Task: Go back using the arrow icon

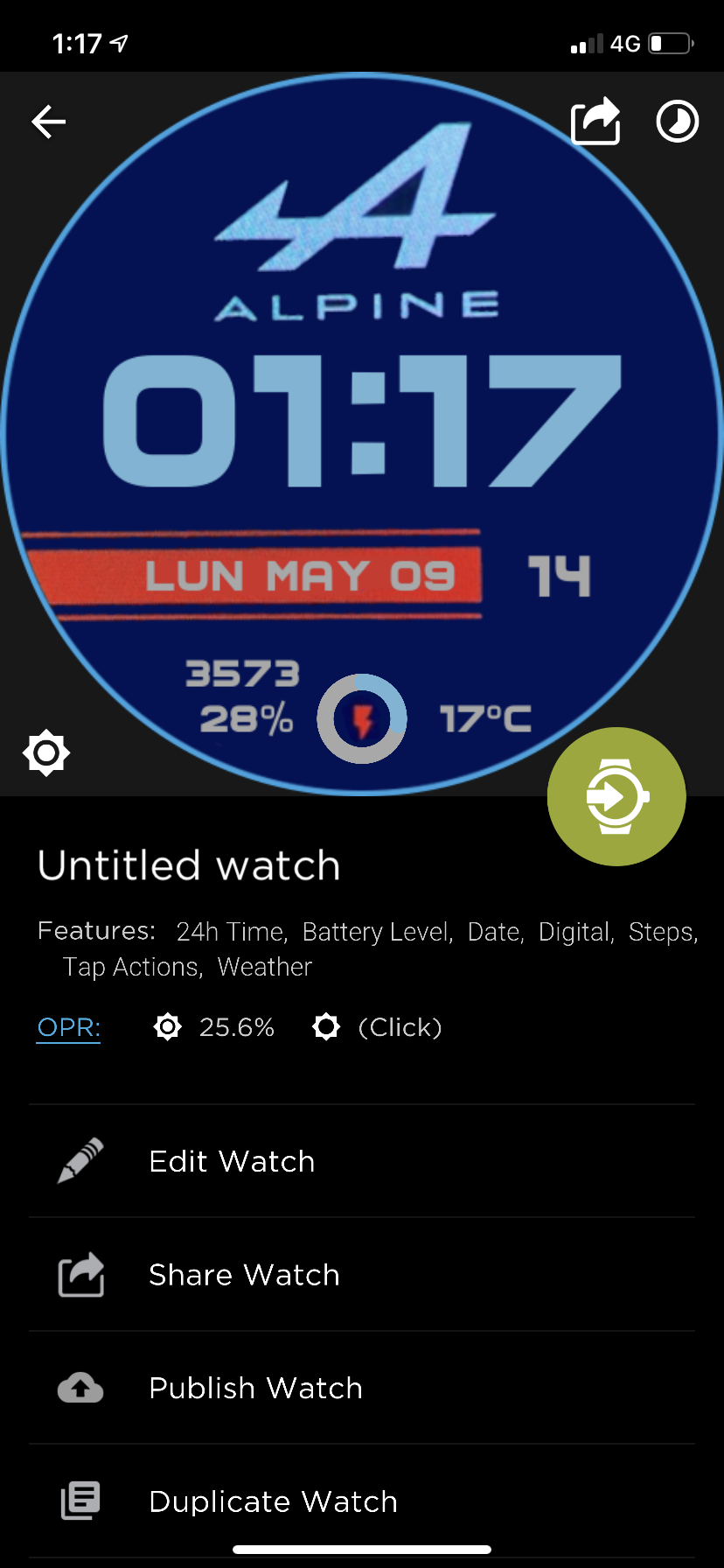Action: (x=48, y=122)
